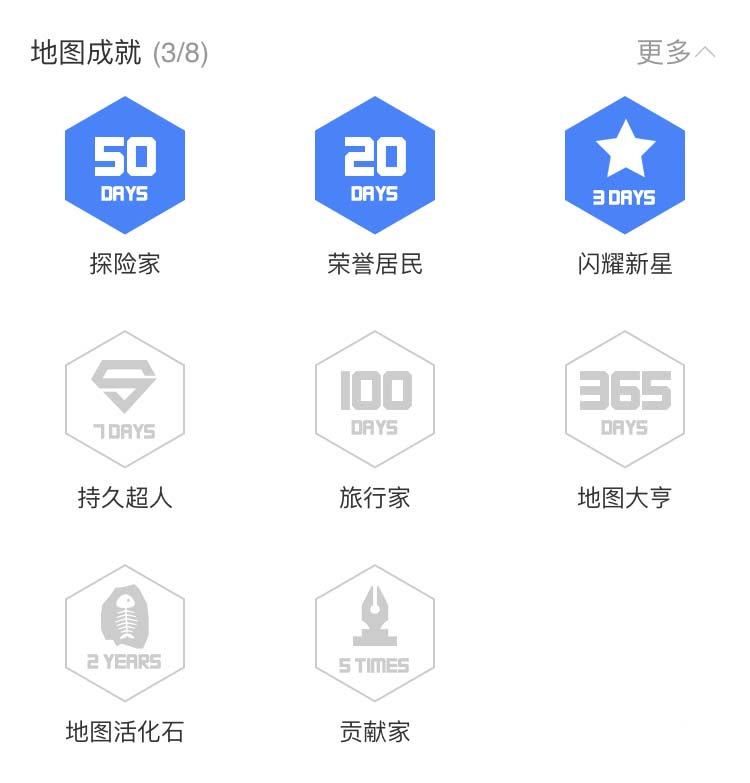Open the 探险家 50 days badge
Image resolution: width=750 pixels, height=783 pixels.
125,166
